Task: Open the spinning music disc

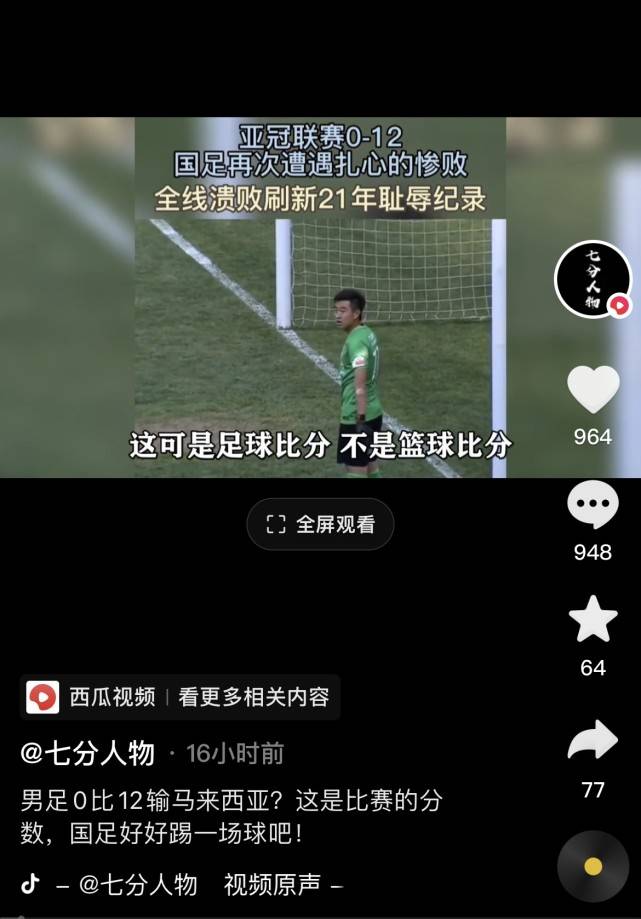Action: tap(593, 866)
